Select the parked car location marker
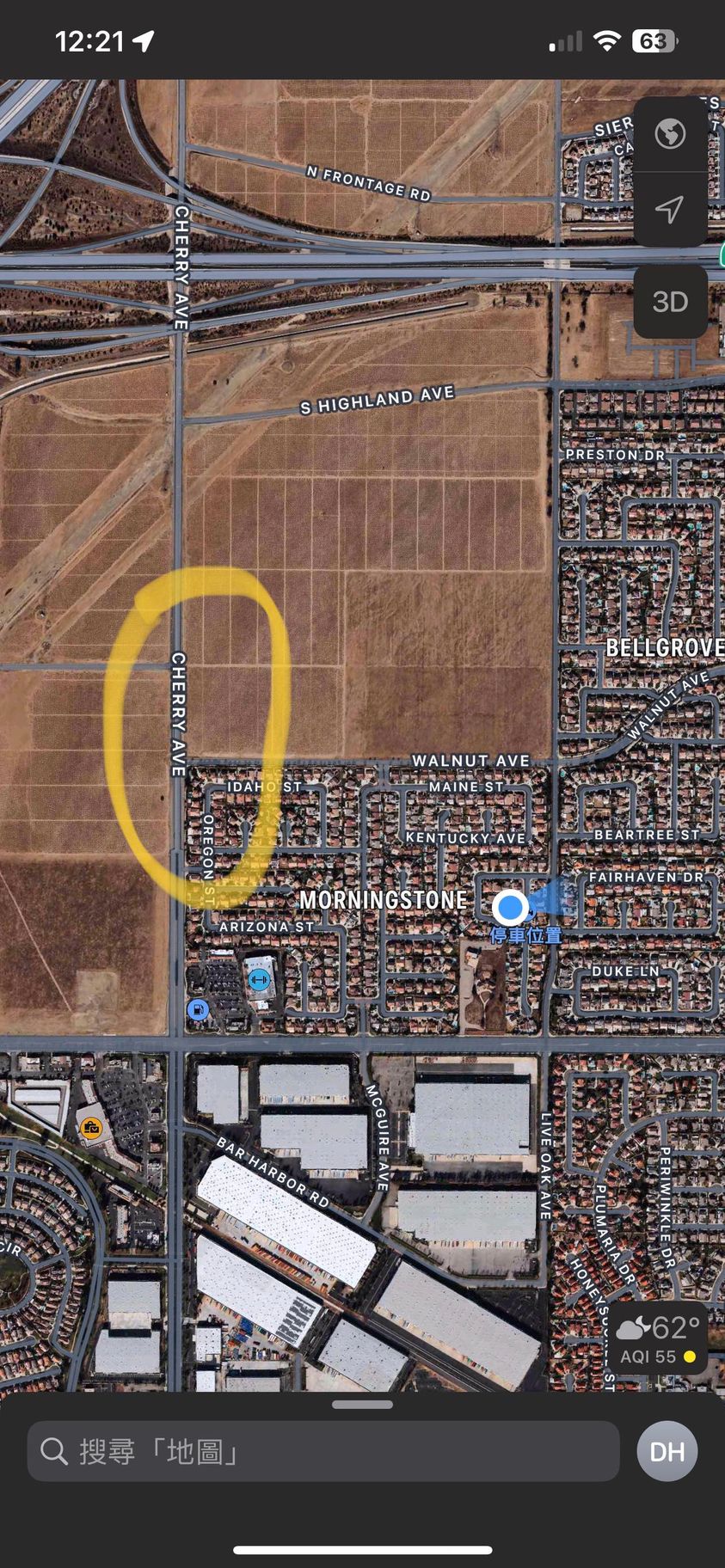The height and width of the screenshot is (1568, 725). (x=510, y=907)
